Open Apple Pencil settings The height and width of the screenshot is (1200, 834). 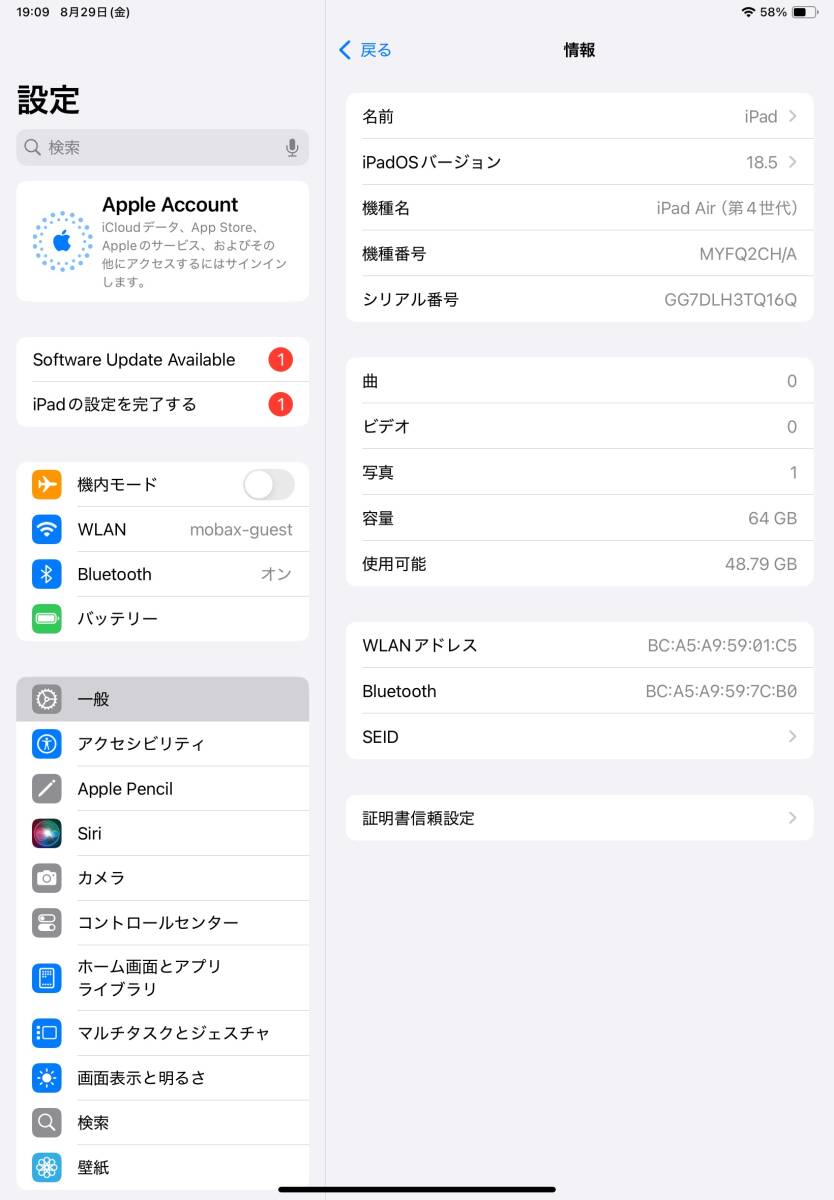pos(162,789)
